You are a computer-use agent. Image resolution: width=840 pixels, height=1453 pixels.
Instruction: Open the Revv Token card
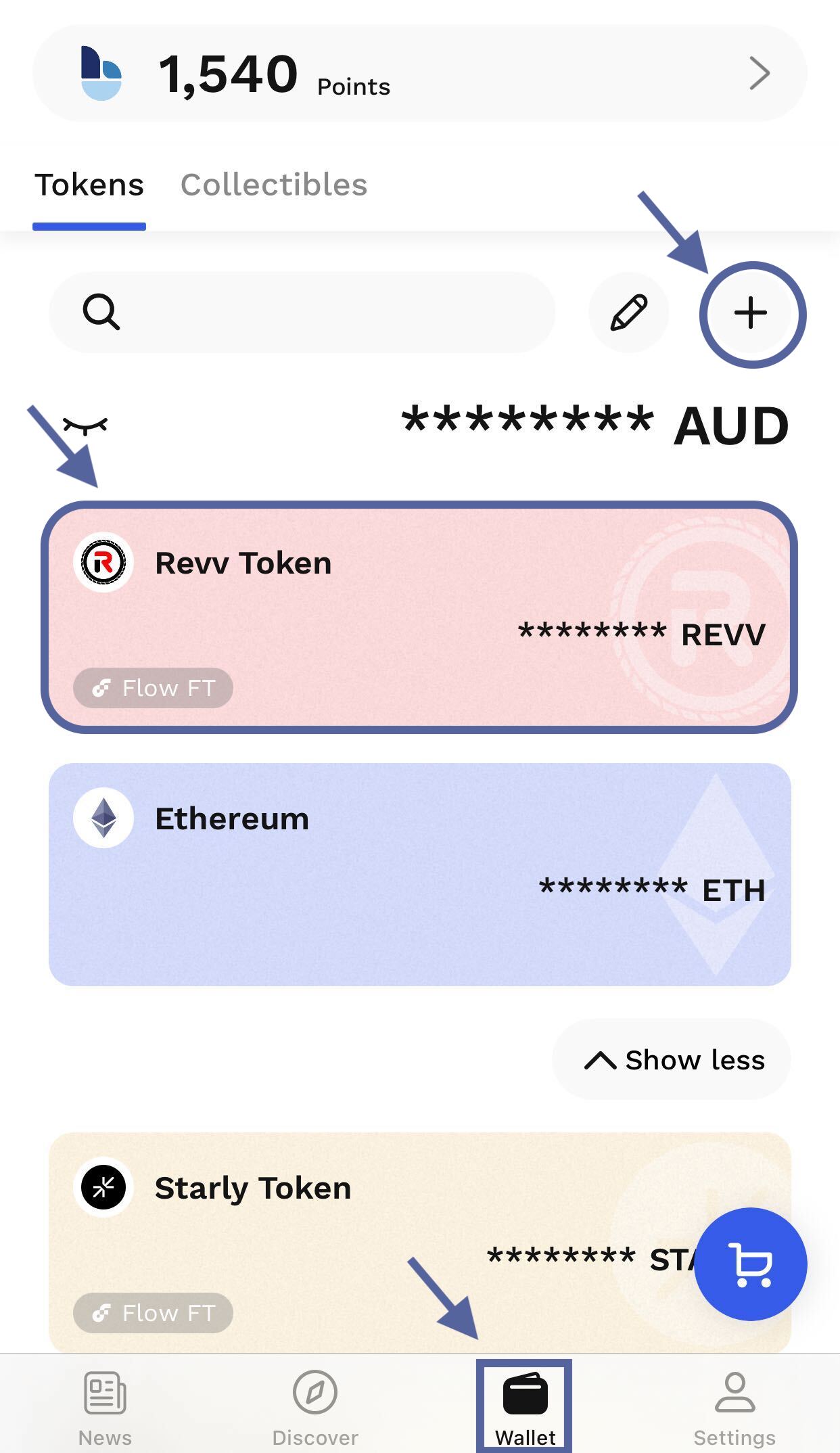(x=419, y=618)
